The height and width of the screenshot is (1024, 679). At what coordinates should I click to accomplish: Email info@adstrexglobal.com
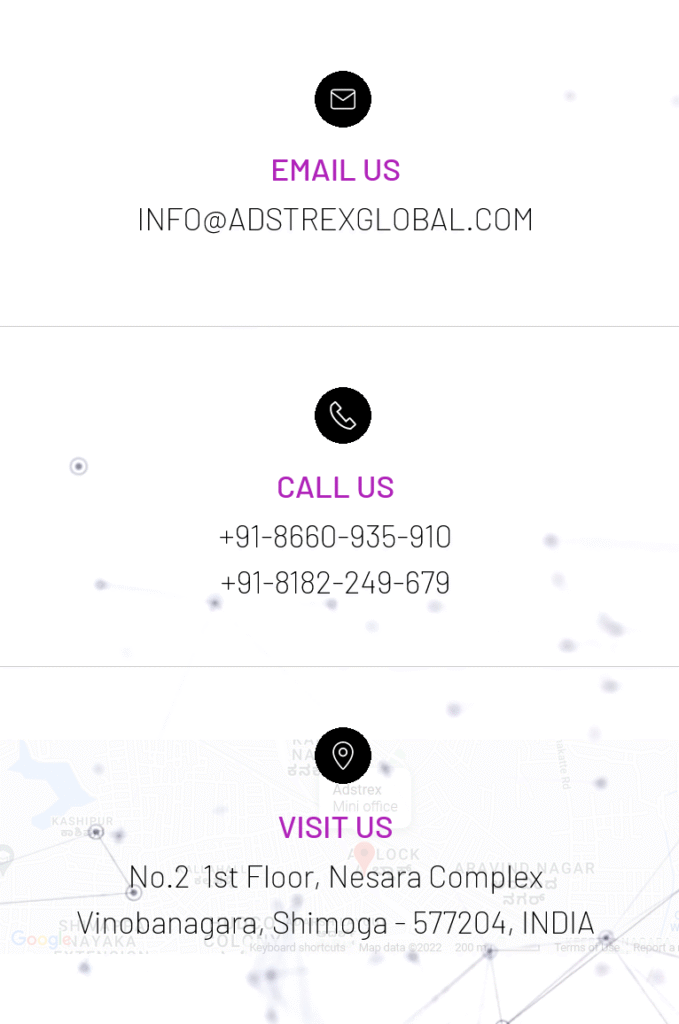click(x=335, y=220)
